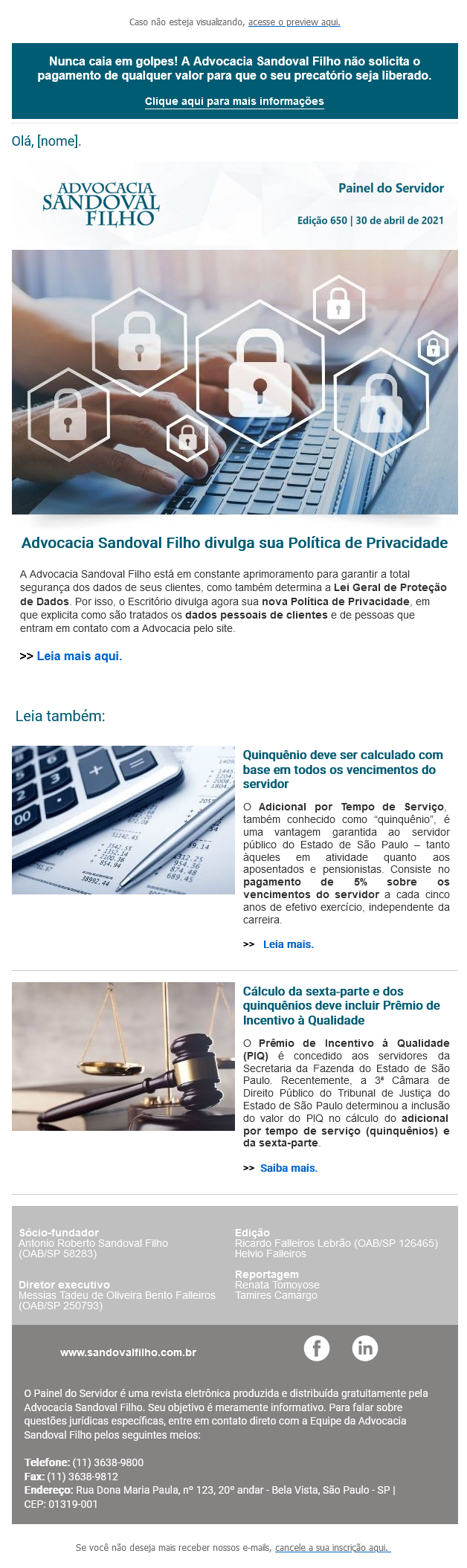Open the lock-and-keyboard privacy banner image
Screen dimensions: 467x1568
234,382
